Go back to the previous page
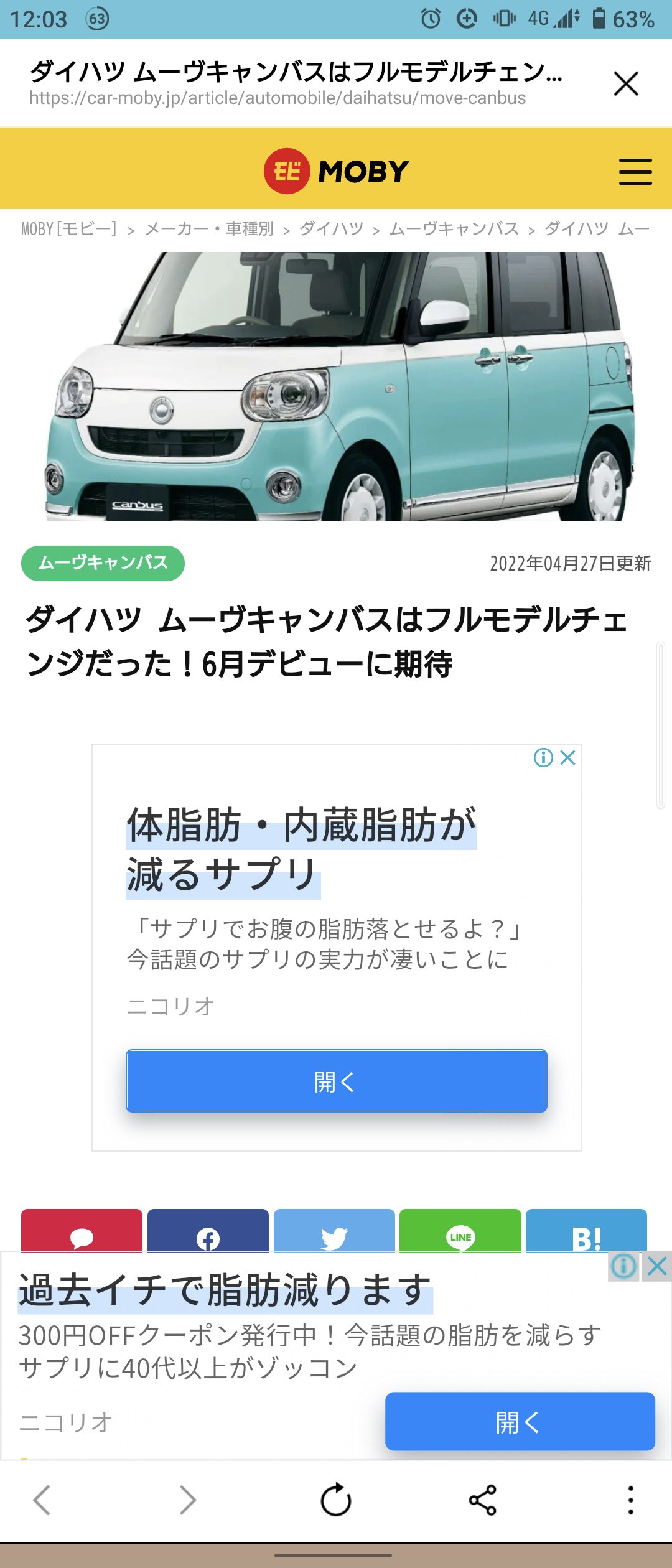The width and height of the screenshot is (672, 1568). click(42, 1500)
